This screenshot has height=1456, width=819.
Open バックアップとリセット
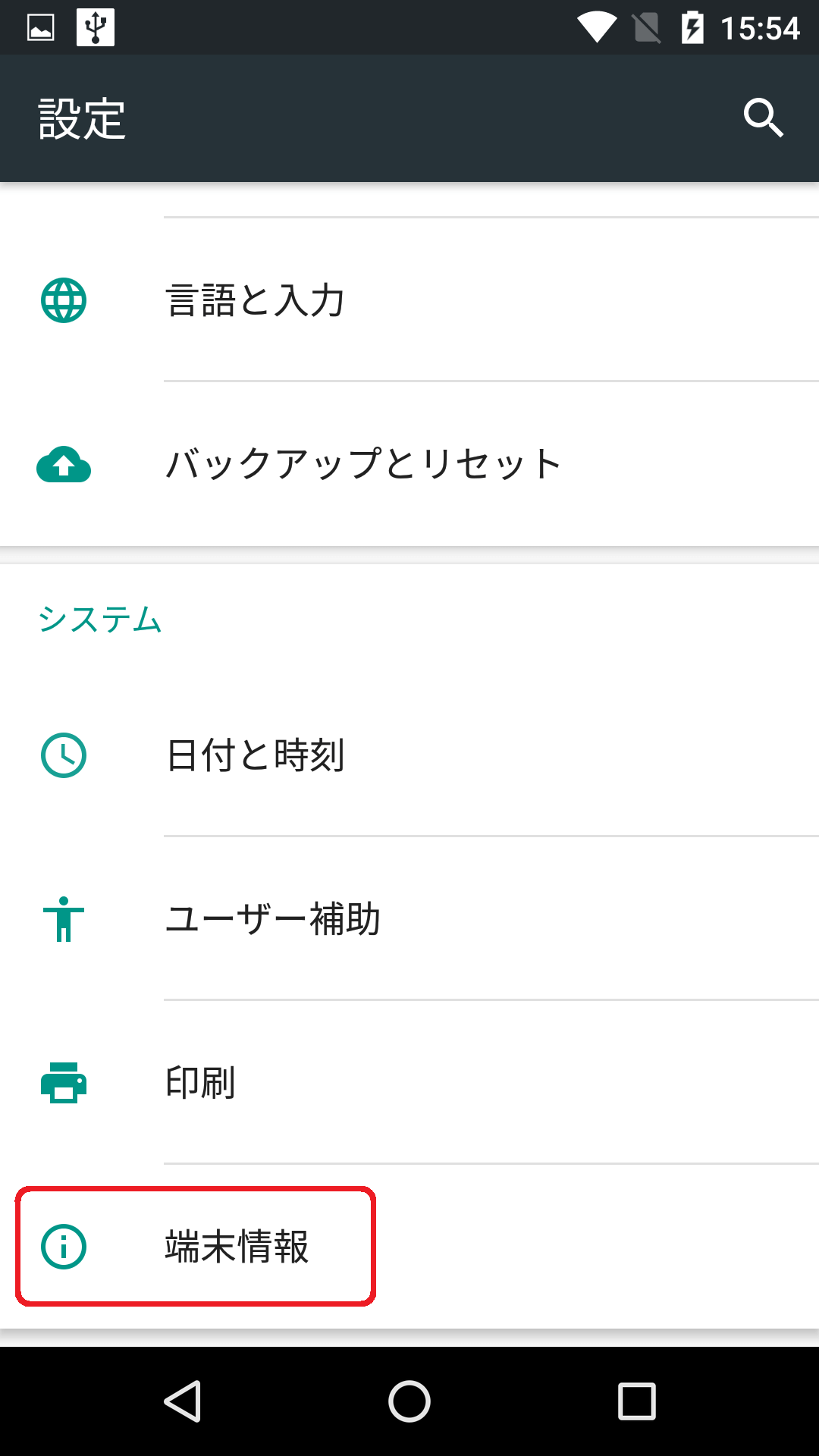[x=409, y=464]
